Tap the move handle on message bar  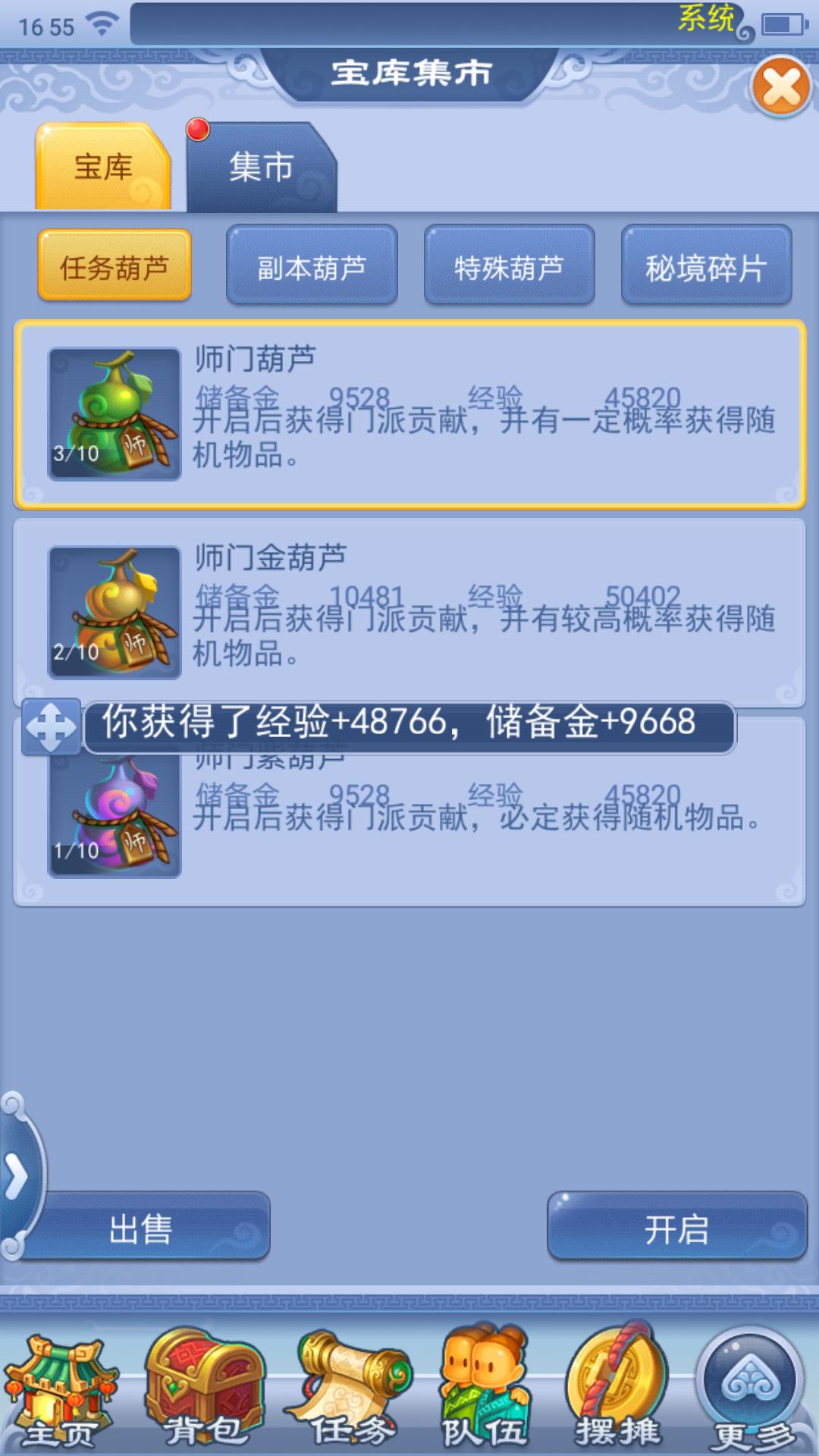51,726
